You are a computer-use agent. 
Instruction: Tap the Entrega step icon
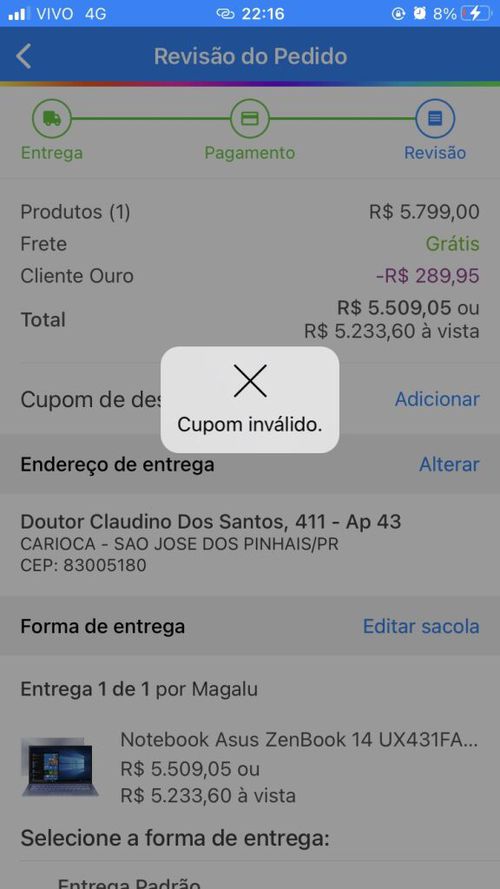pos(52,118)
